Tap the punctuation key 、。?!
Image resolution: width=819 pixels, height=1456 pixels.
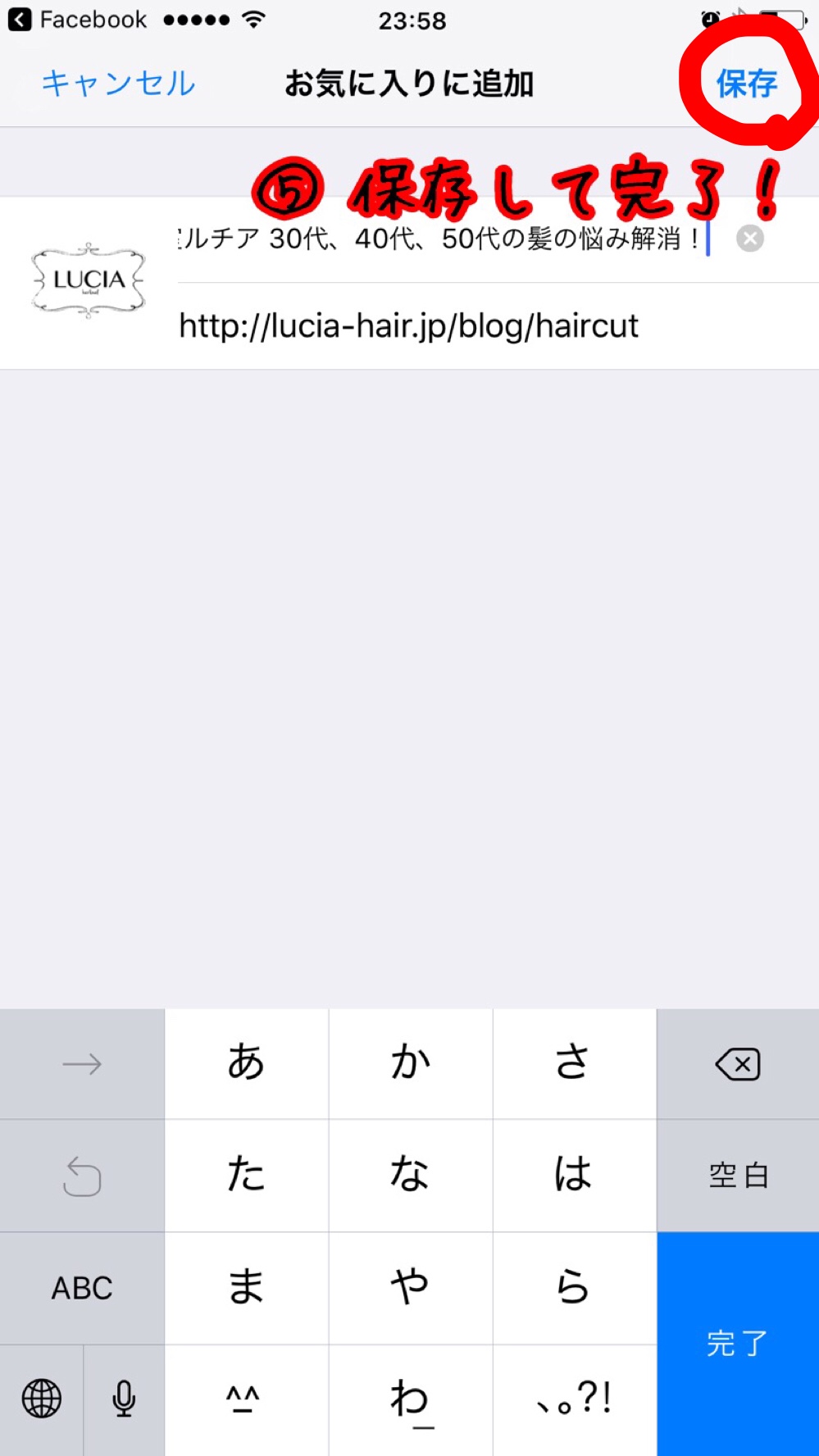click(574, 1399)
